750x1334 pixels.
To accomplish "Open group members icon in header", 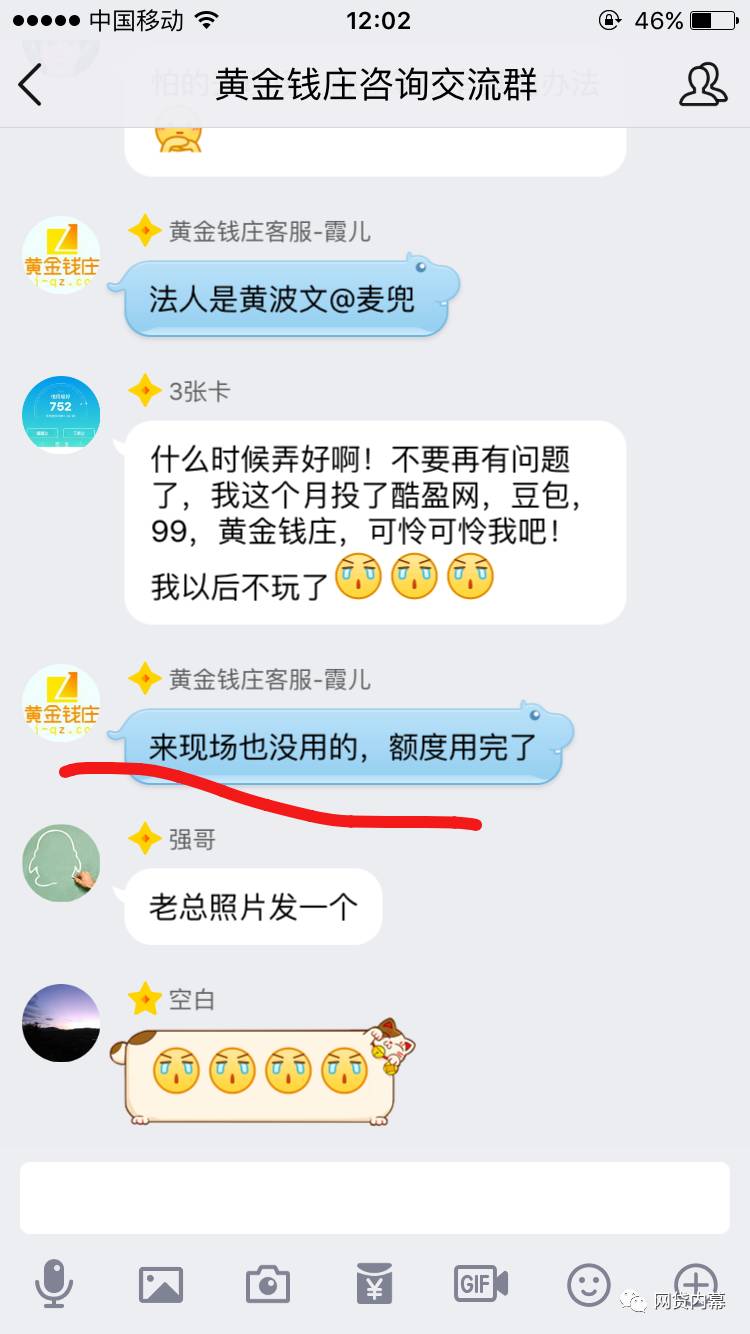I will (x=702, y=85).
